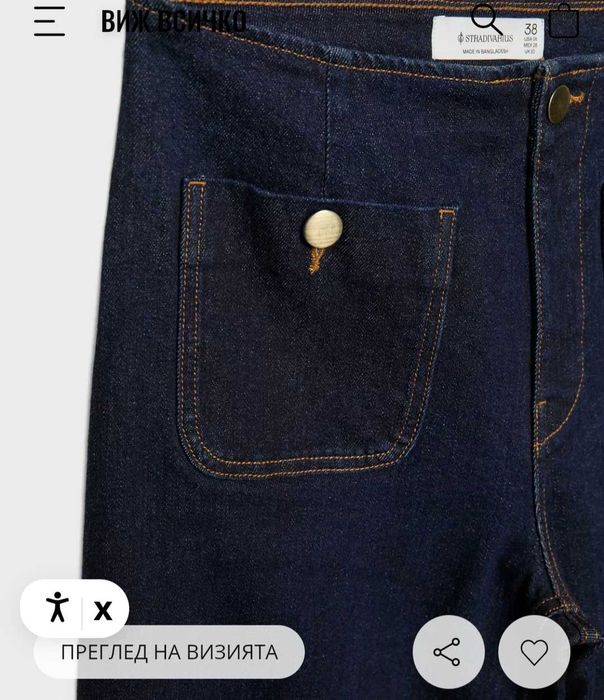
Task: Open the hamburger menu
Action: pos(49,21)
